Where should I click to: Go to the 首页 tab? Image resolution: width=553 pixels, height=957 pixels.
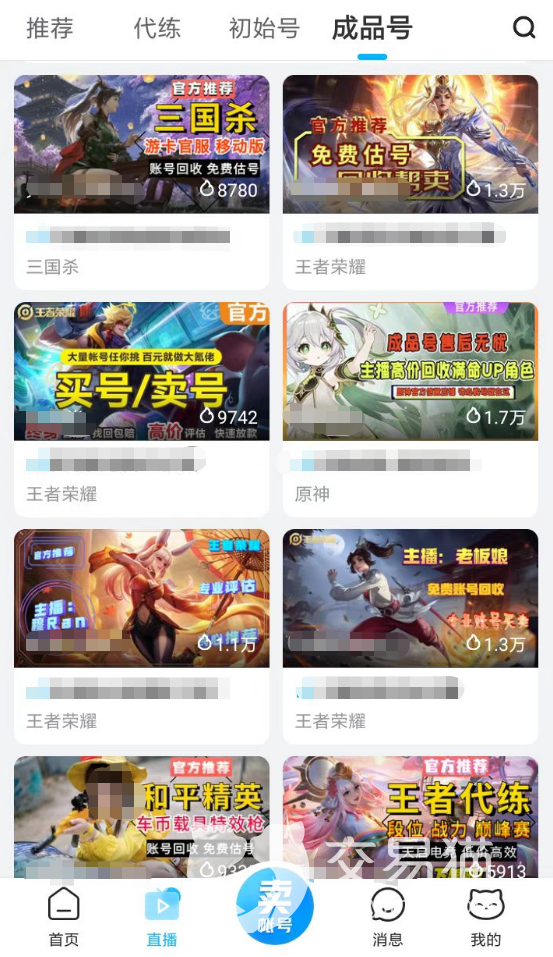pos(63,917)
